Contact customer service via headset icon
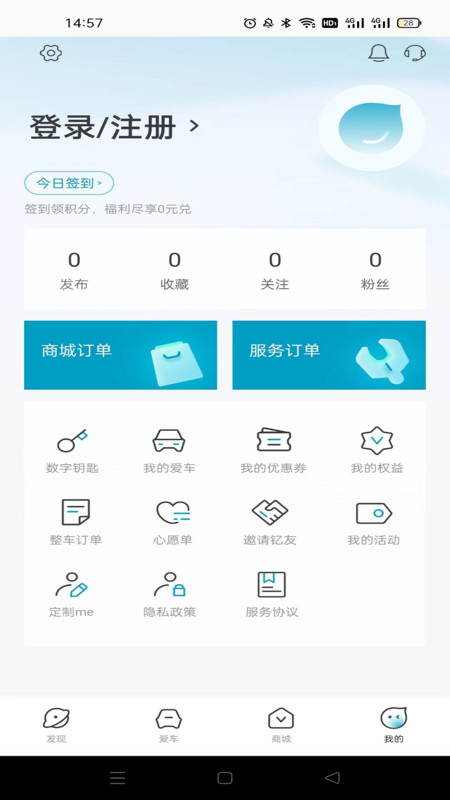 tap(415, 53)
